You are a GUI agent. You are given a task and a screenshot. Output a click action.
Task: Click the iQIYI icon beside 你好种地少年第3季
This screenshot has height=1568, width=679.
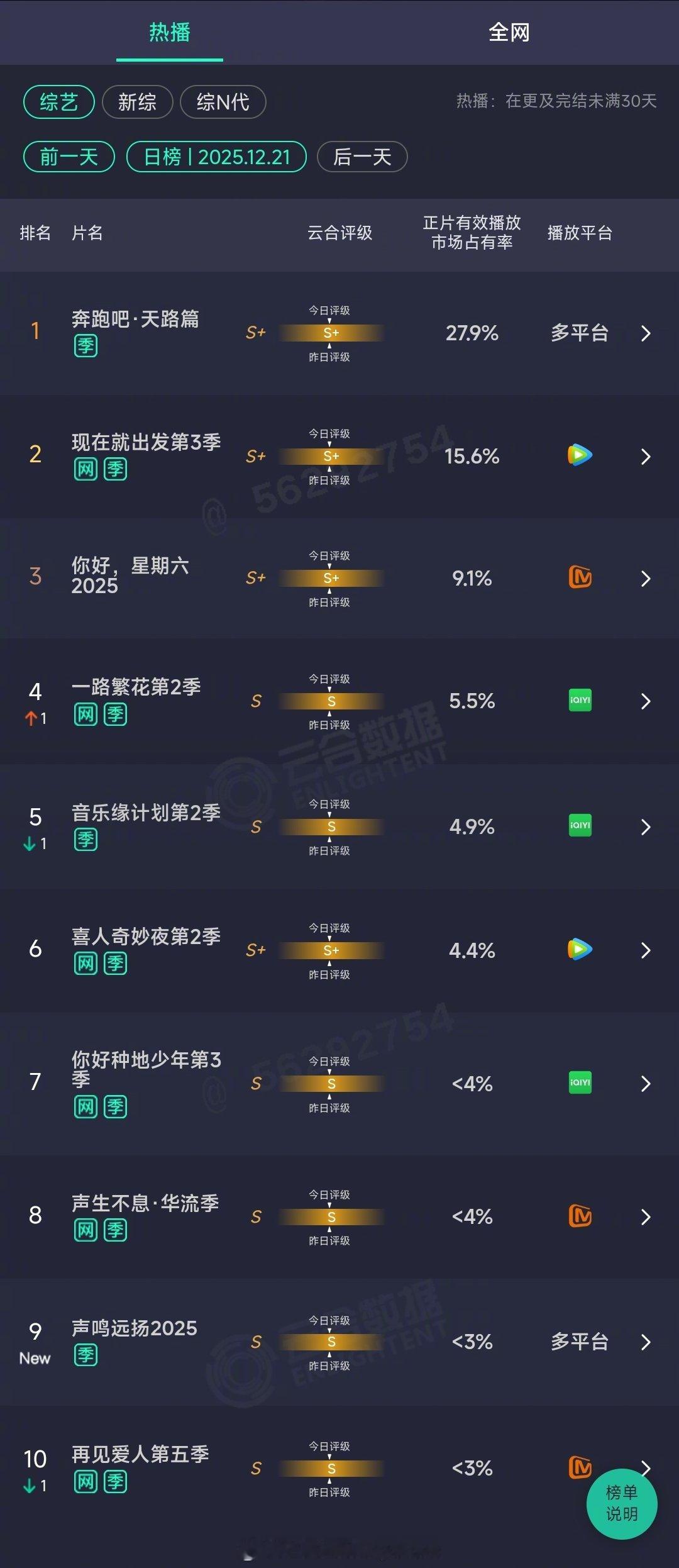(579, 1083)
